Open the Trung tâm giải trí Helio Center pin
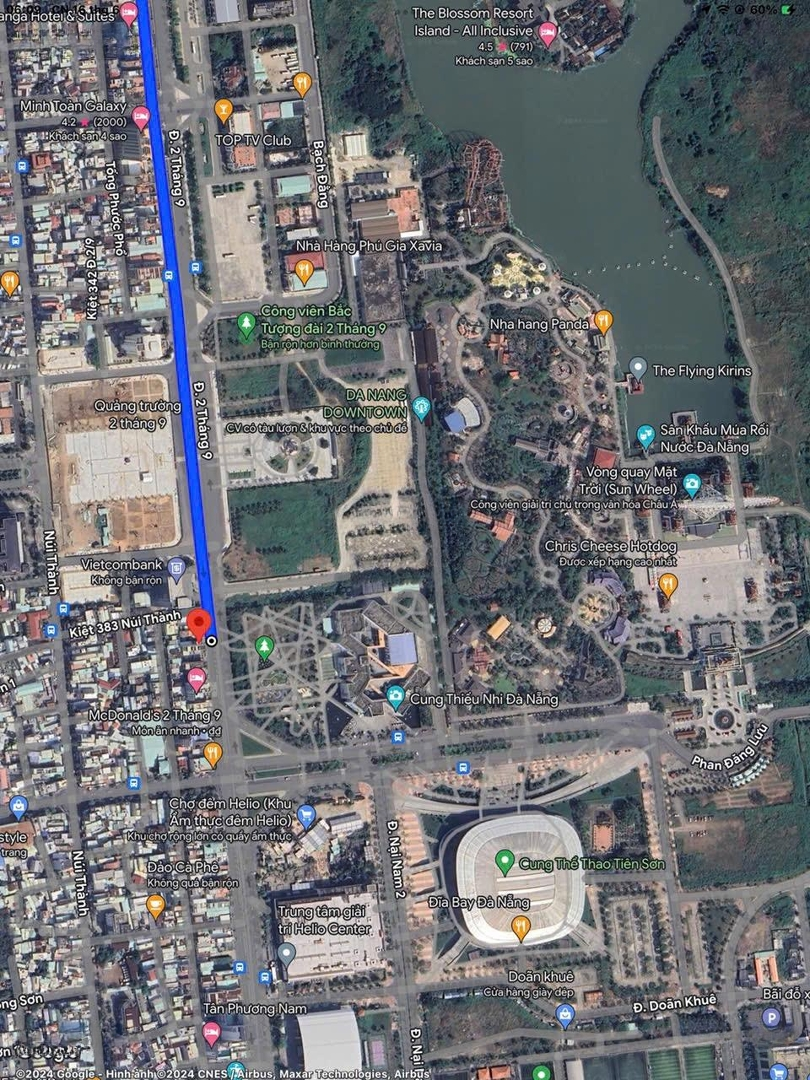This screenshot has width=810, height=1080. [286, 951]
